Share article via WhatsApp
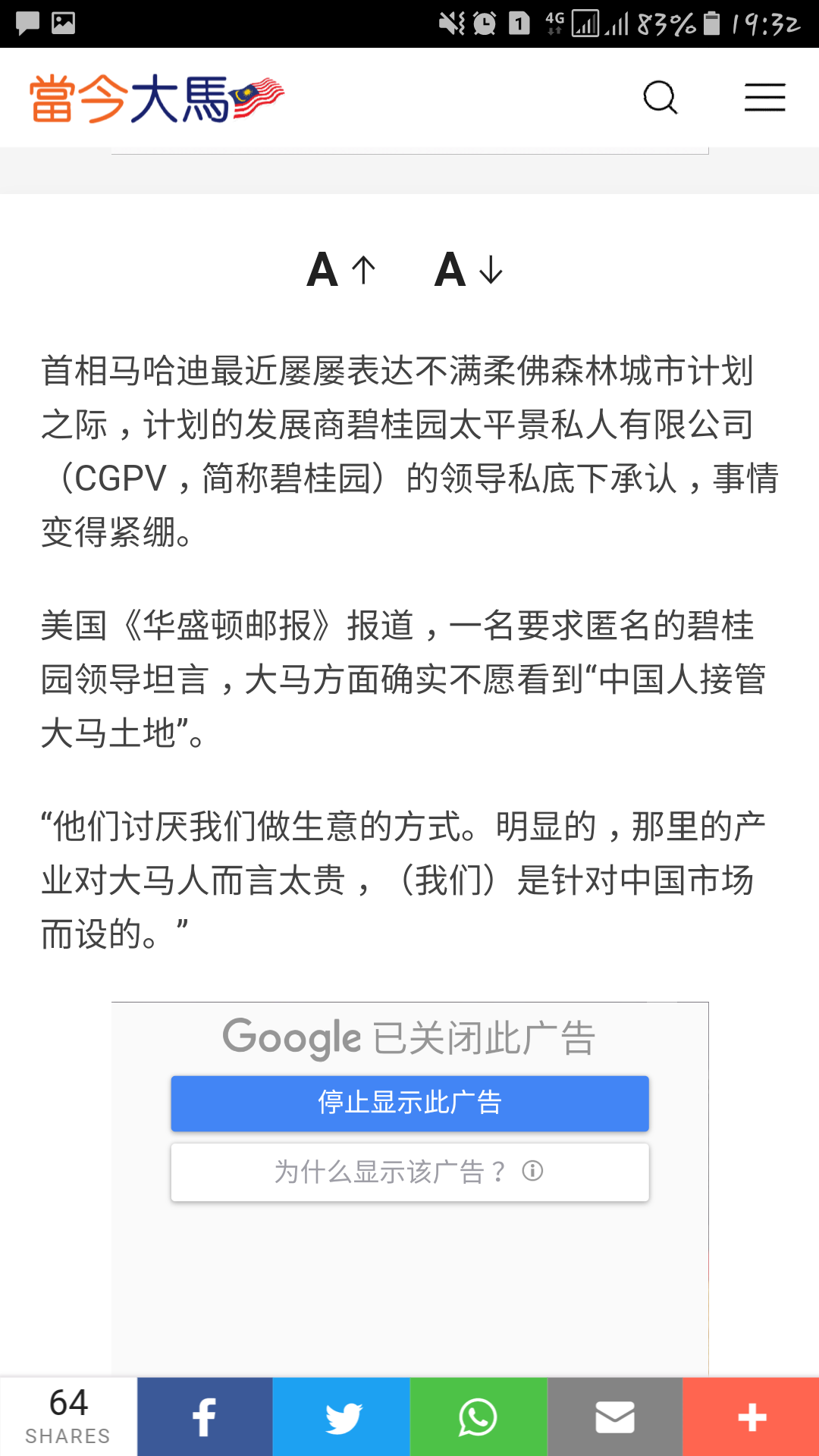The image size is (819, 1456). [x=478, y=1417]
